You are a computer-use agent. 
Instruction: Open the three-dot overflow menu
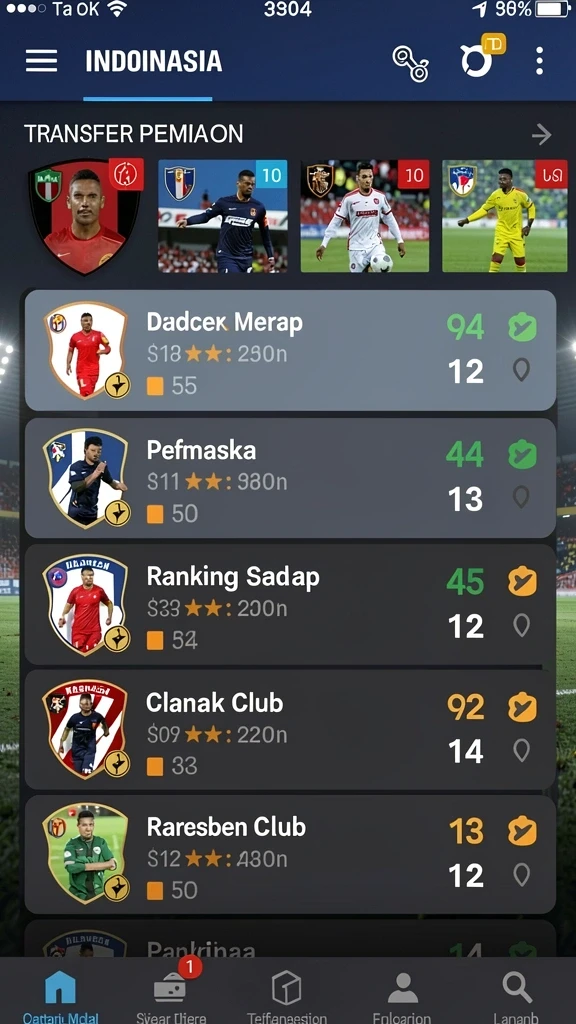pos(539,61)
